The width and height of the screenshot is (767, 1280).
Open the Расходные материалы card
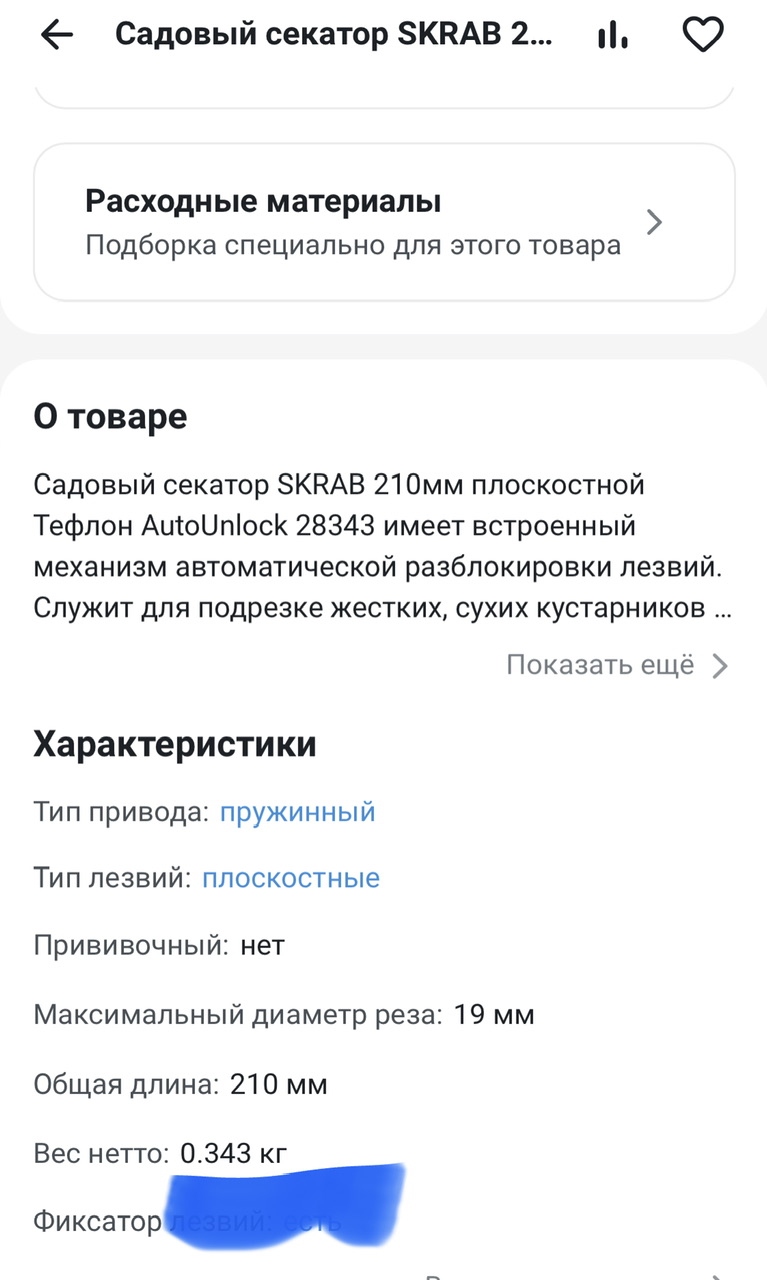[x=384, y=222]
